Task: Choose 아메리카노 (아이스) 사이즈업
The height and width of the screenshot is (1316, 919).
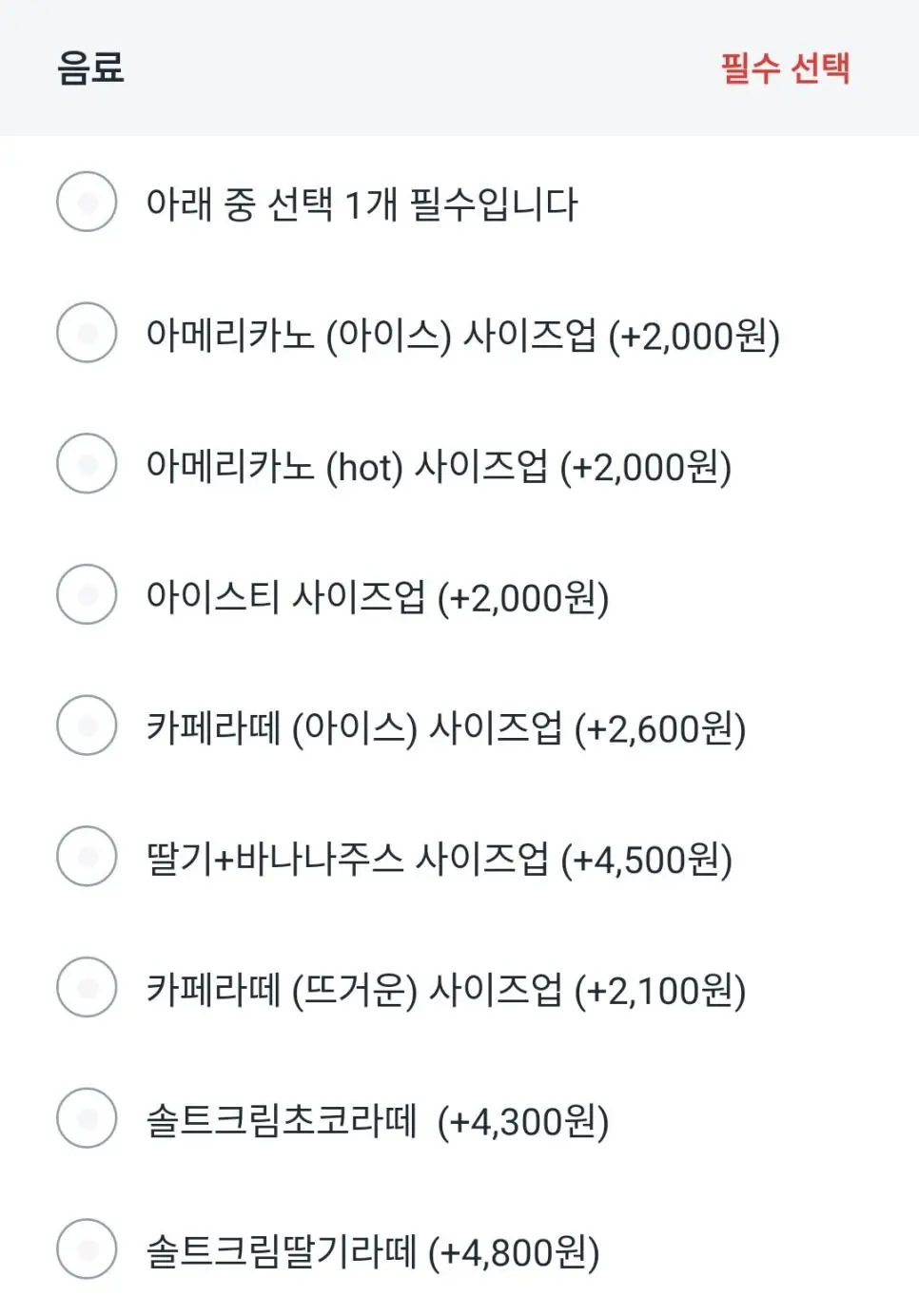Action: tap(87, 333)
